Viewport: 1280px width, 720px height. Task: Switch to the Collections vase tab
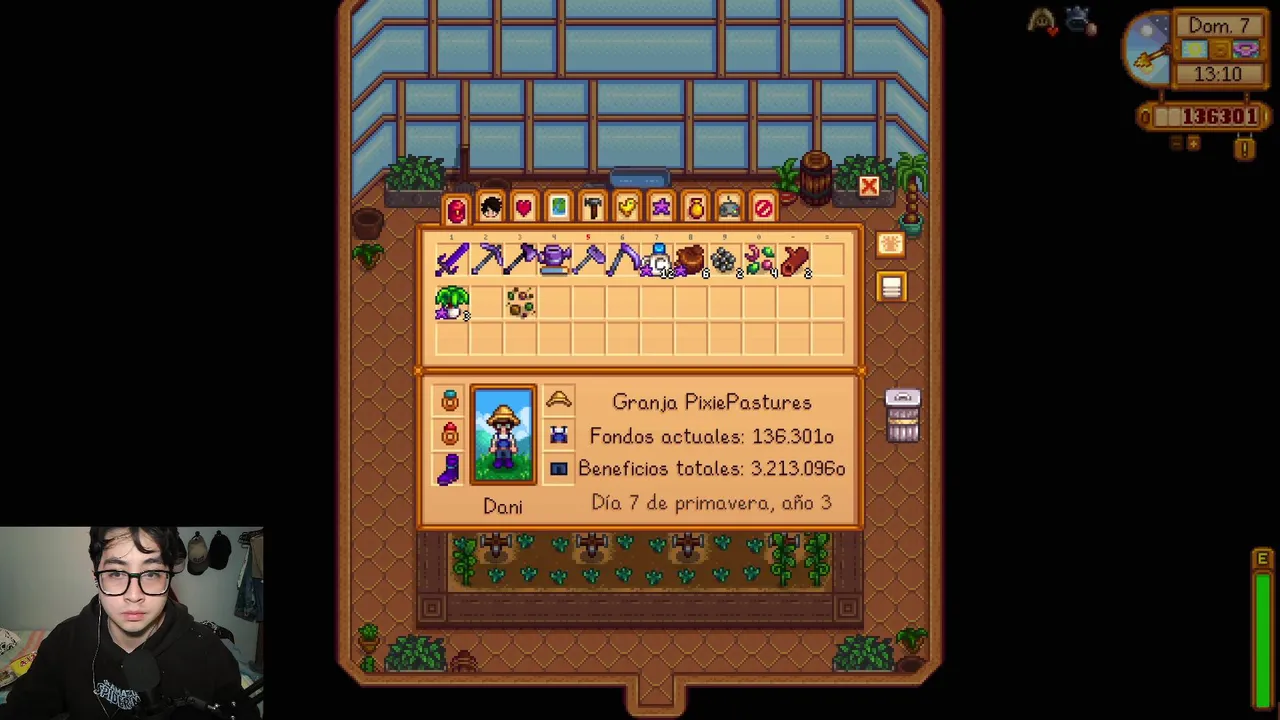(695, 207)
